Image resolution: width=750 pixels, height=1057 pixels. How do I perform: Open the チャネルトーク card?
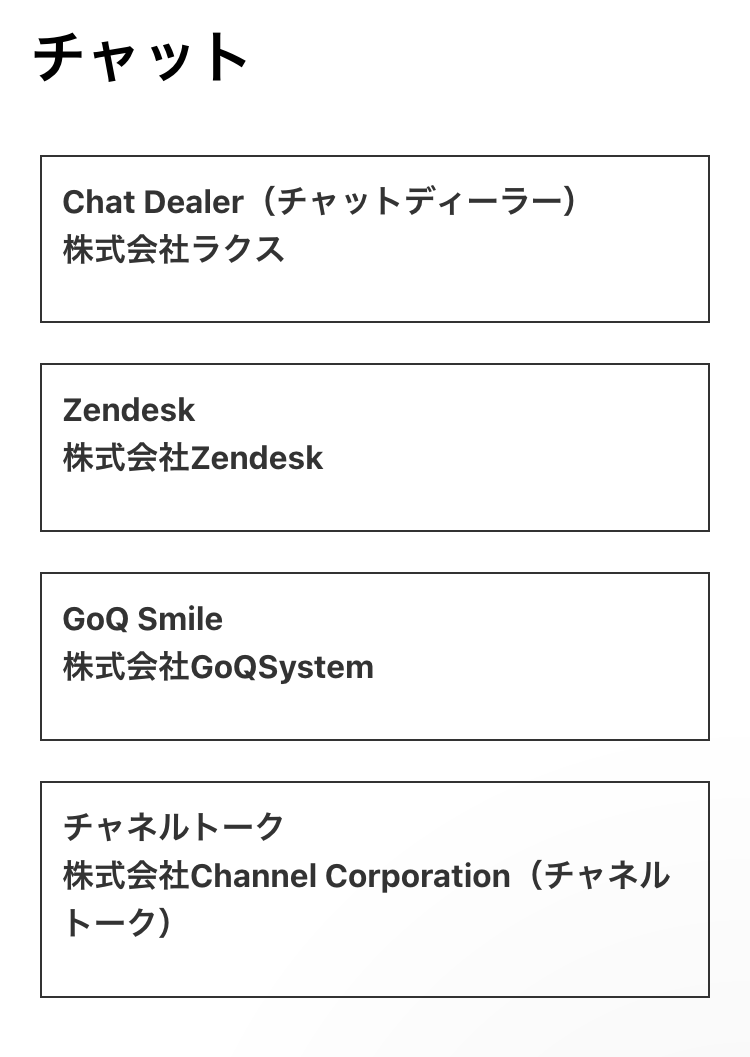click(374, 888)
